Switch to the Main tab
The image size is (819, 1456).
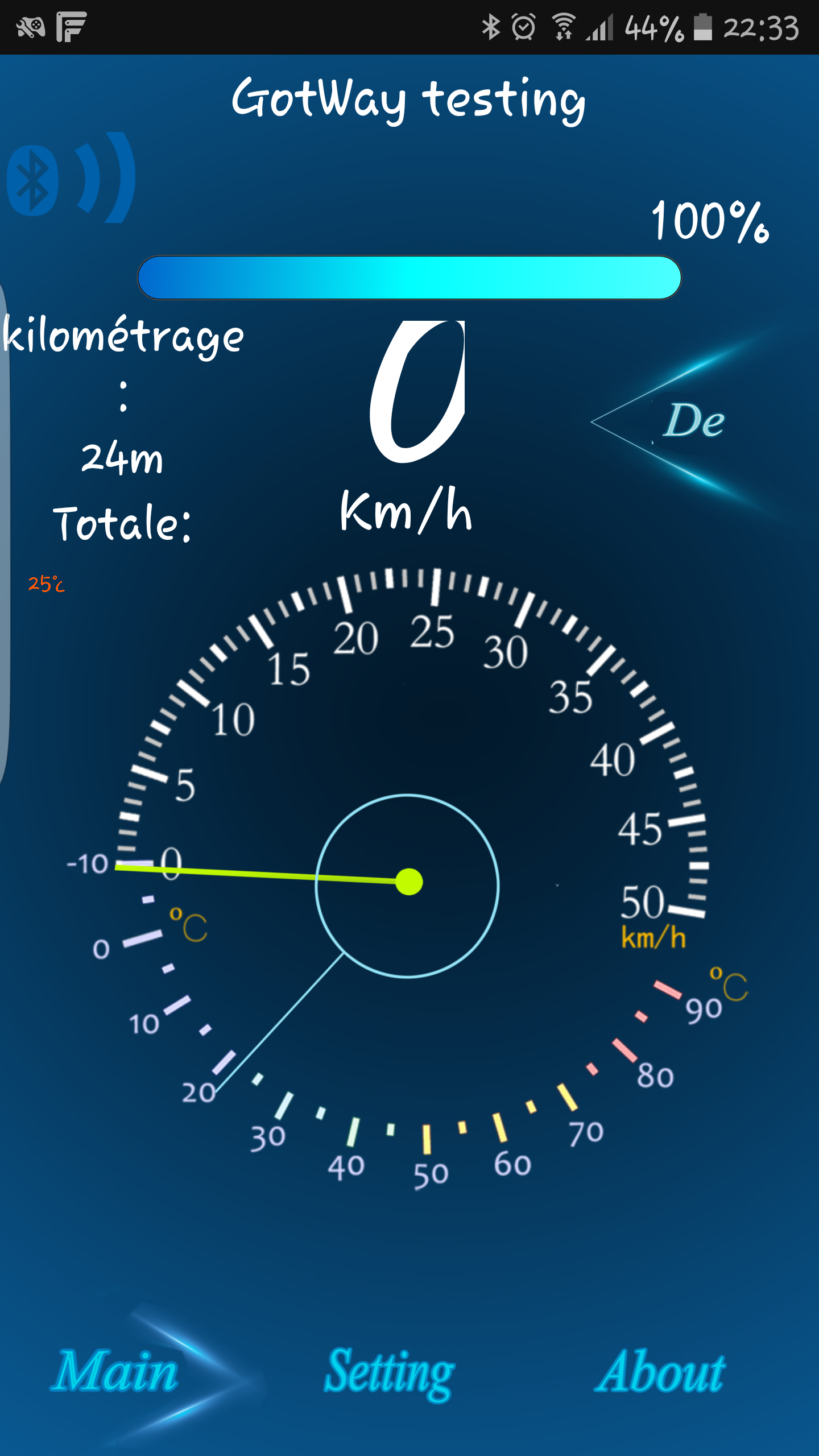click(x=115, y=1372)
